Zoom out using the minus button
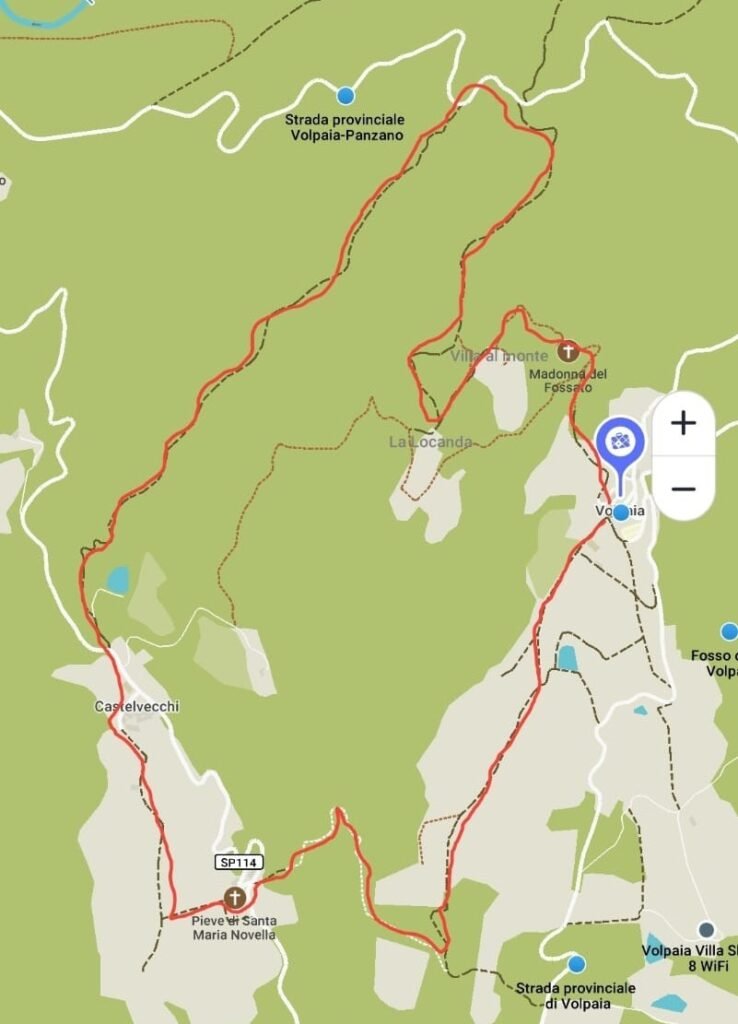738x1024 pixels. coord(683,488)
